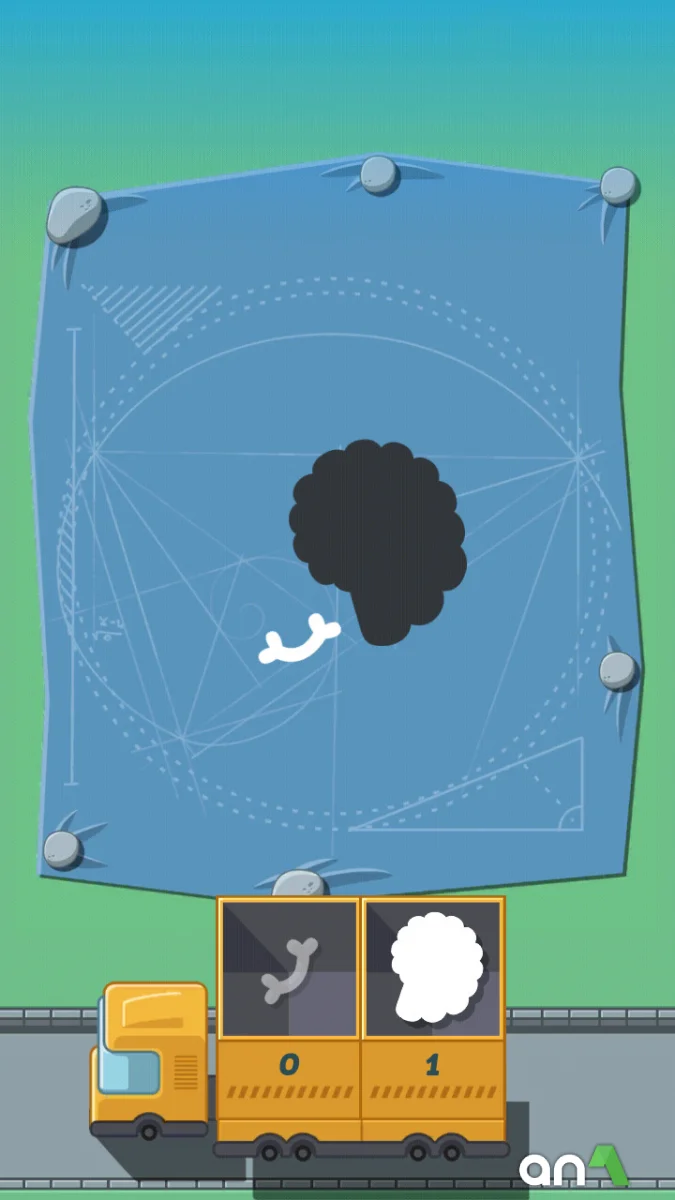The height and width of the screenshot is (1200, 675).
Task: Tap the gray bone piece slot in the truck
Action: click(x=289, y=968)
